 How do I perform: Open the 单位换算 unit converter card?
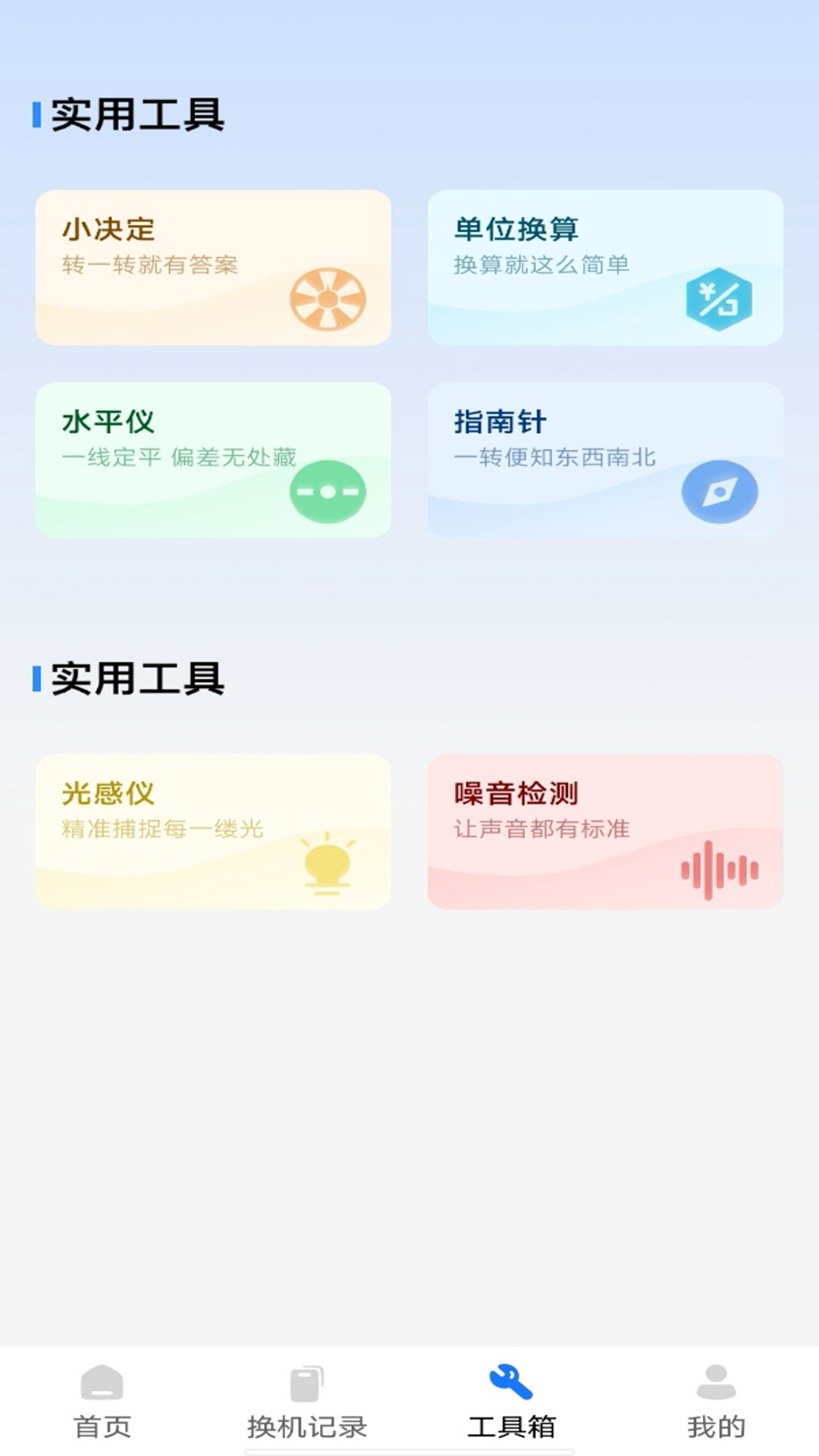[605, 268]
